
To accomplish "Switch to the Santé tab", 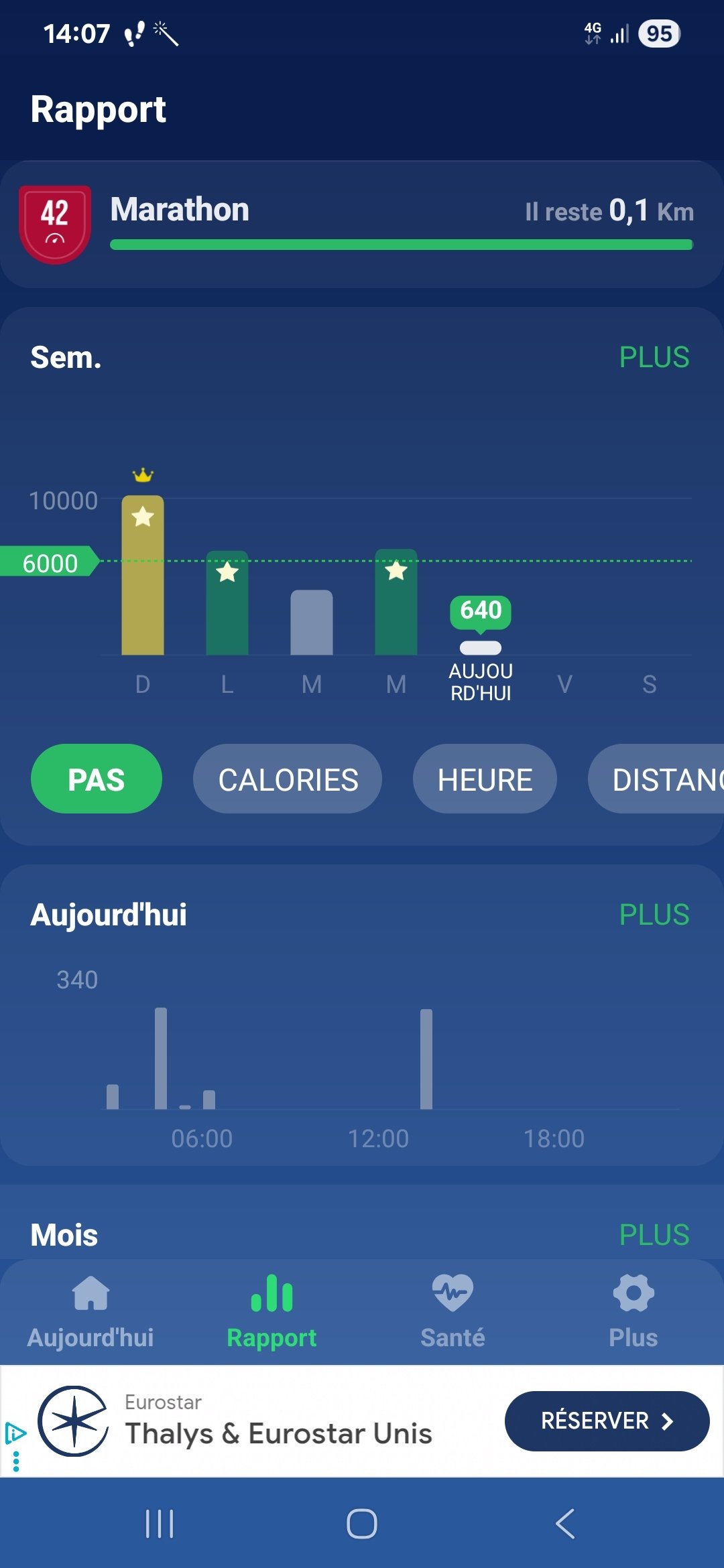I will pyautogui.click(x=452, y=1311).
